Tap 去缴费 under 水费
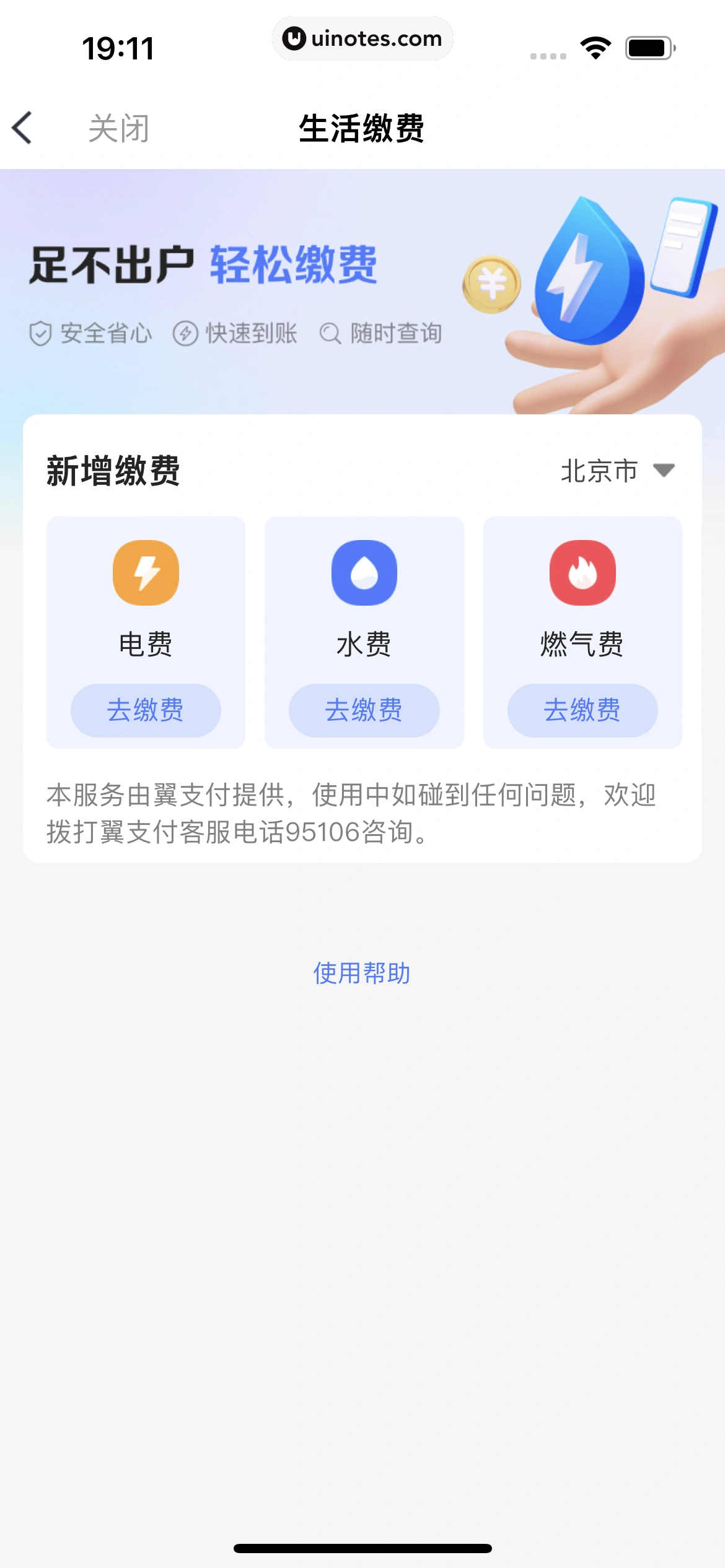 (364, 710)
